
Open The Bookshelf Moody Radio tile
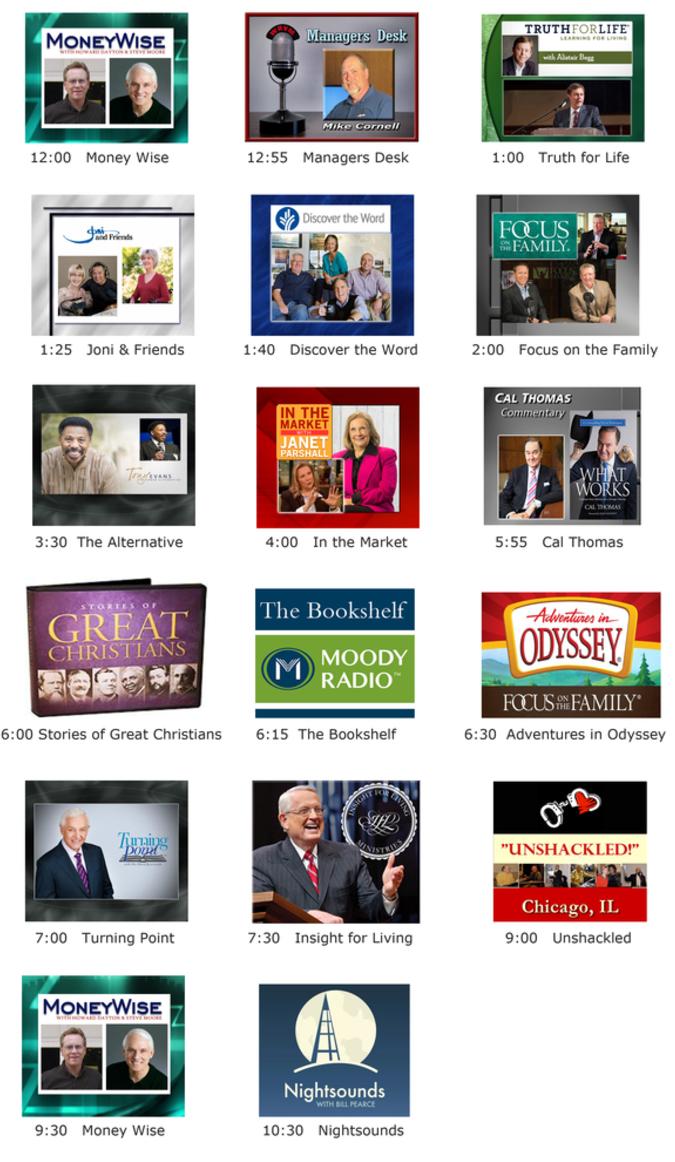[334, 653]
